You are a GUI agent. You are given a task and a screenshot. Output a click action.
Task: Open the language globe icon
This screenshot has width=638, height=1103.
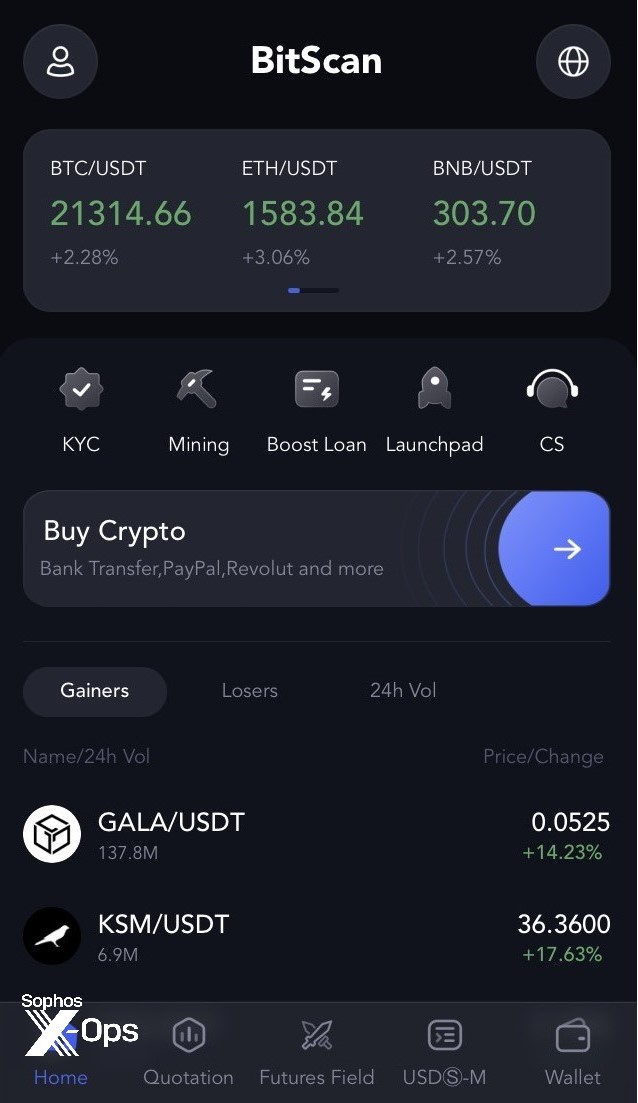(573, 62)
